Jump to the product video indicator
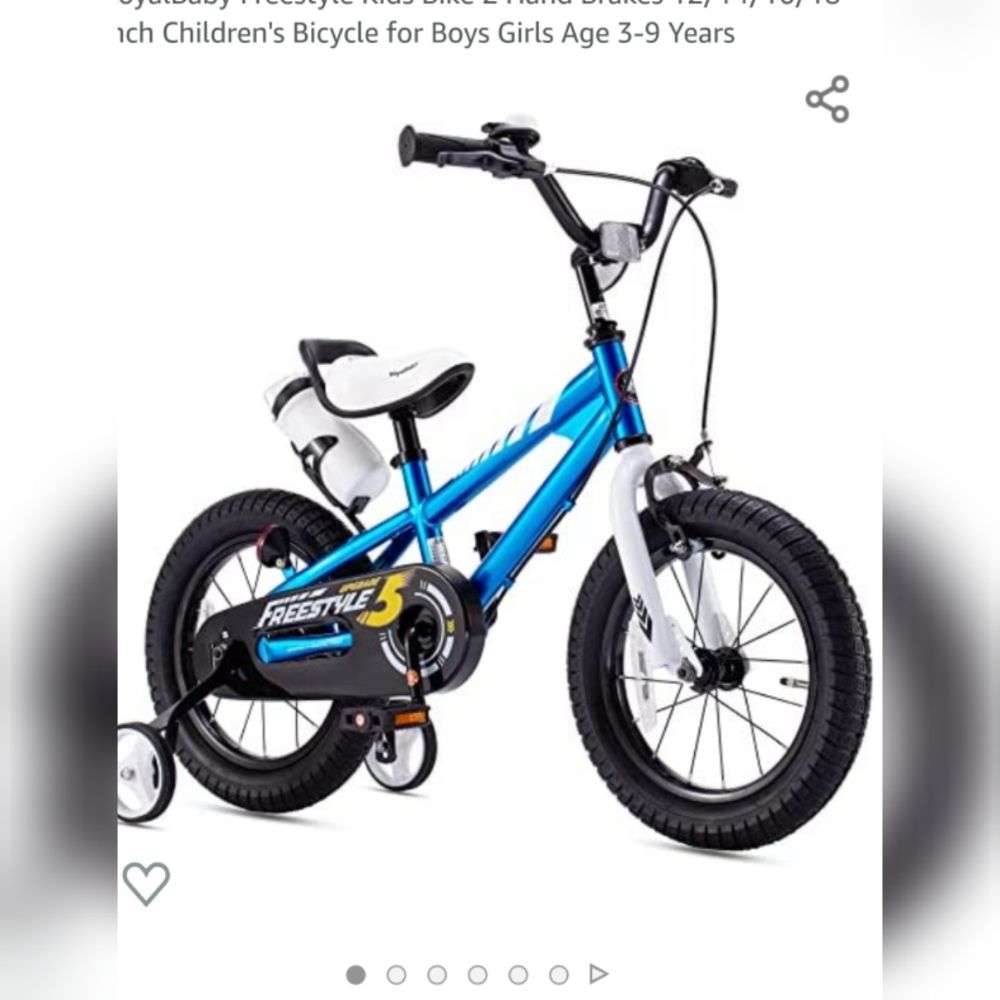 coord(599,973)
